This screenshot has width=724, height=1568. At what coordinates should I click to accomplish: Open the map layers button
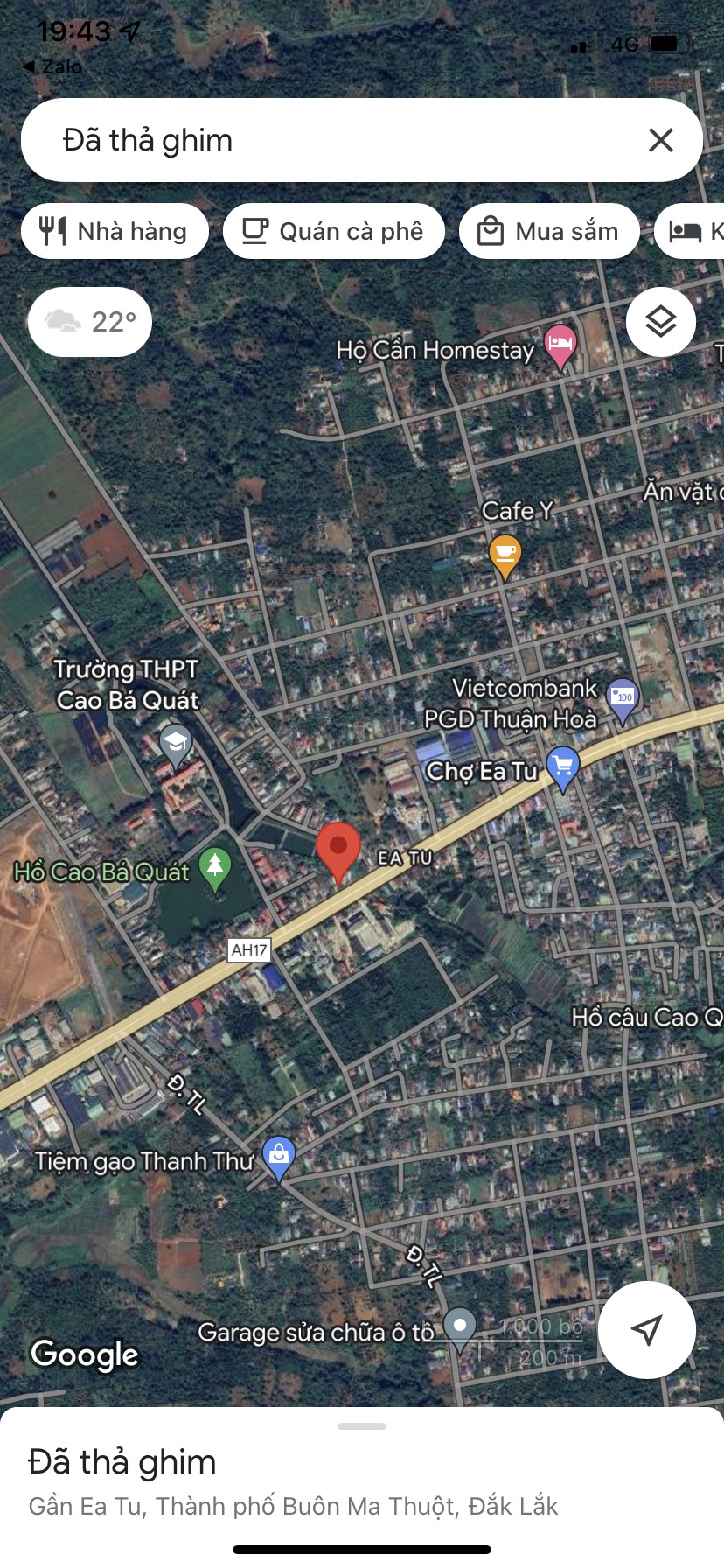[661, 322]
